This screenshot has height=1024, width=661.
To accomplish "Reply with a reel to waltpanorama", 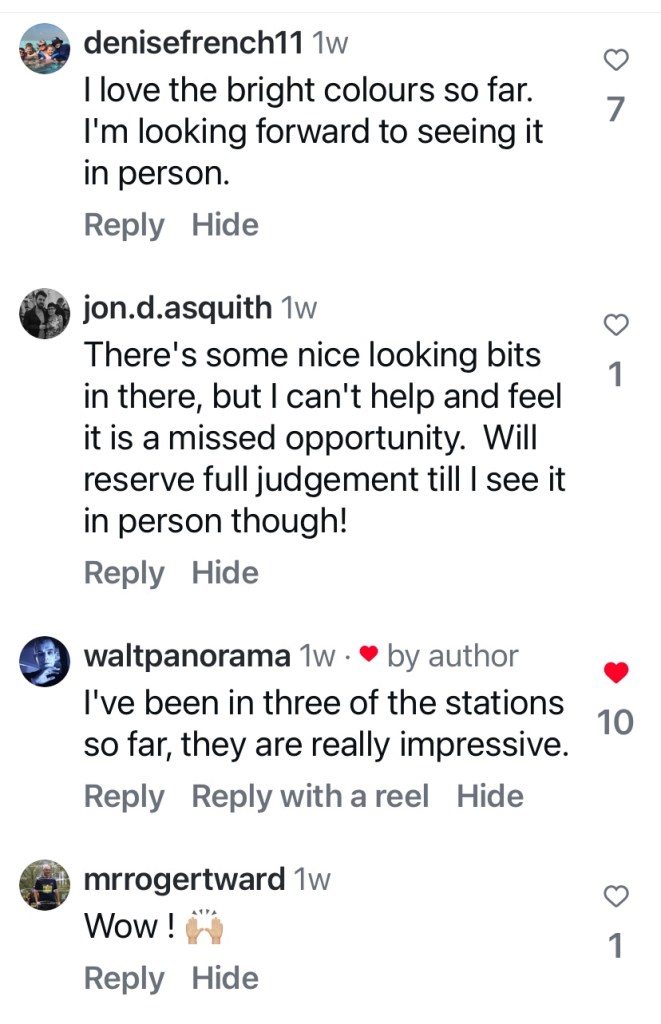I will (310, 797).
